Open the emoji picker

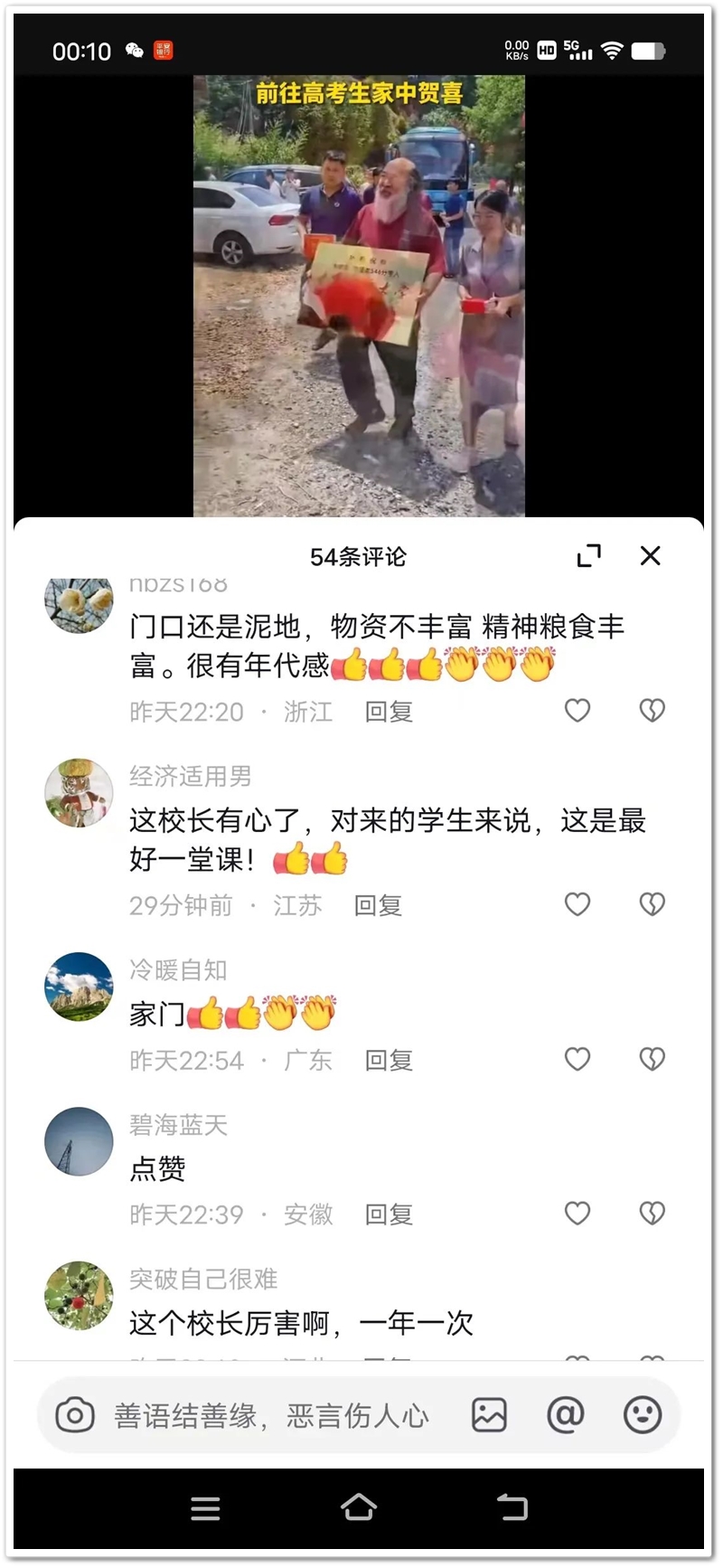tap(643, 1416)
